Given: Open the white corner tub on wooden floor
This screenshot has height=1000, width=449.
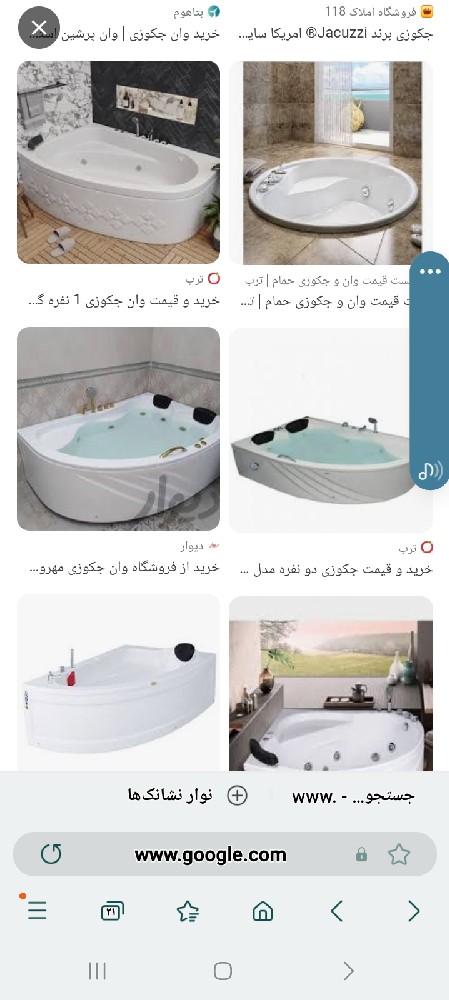Looking at the screenshot, I should [119, 163].
